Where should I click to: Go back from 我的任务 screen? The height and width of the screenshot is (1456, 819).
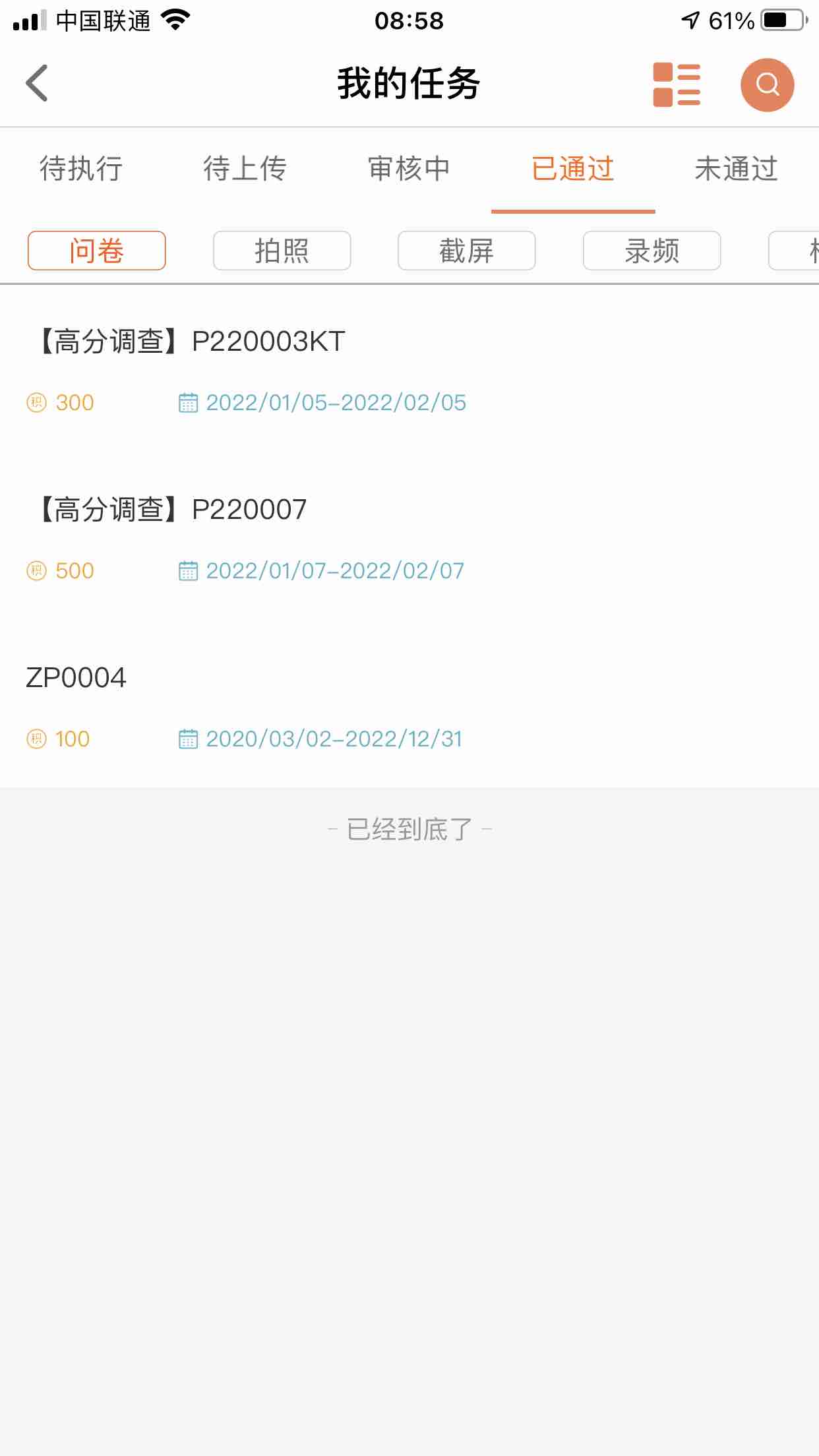[37, 83]
